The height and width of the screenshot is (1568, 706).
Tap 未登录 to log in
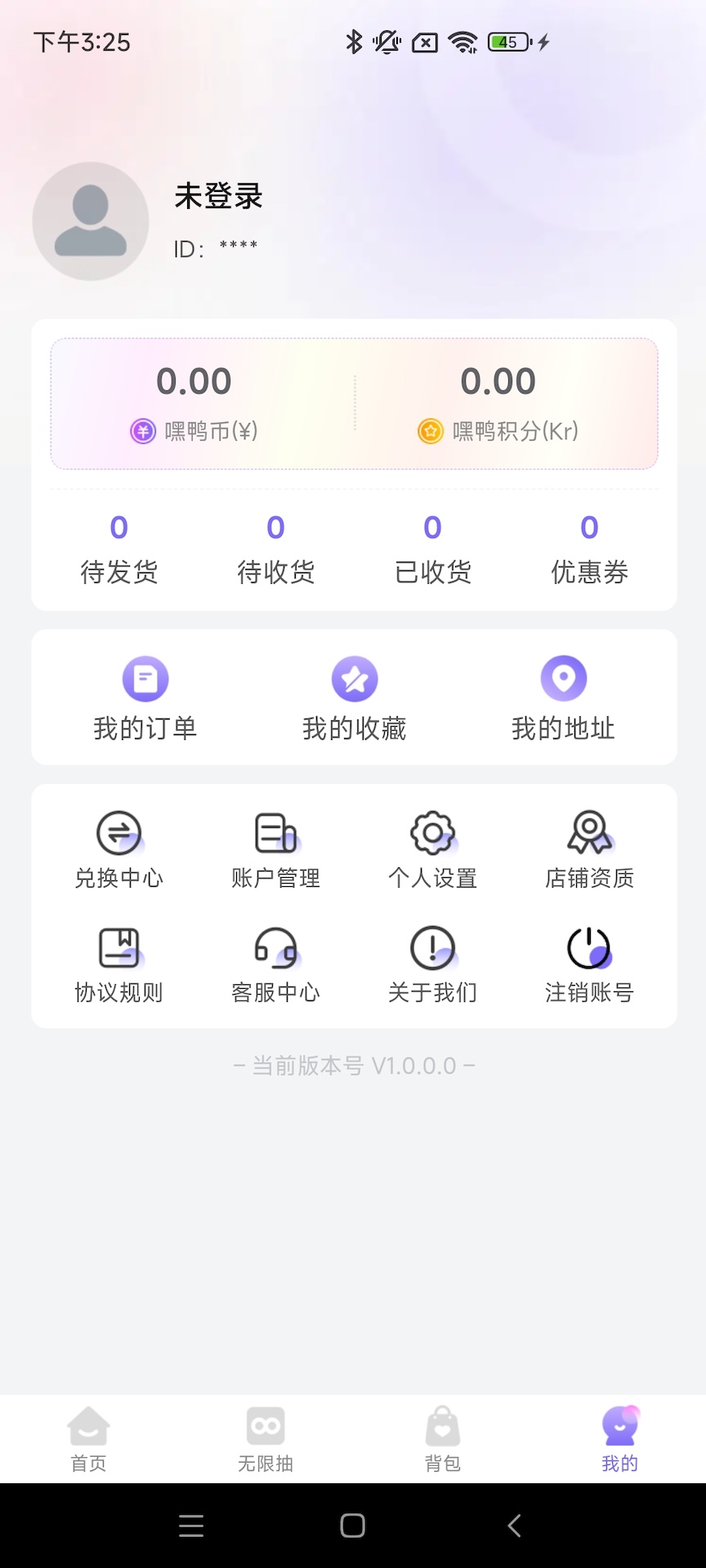pos(217,196)
